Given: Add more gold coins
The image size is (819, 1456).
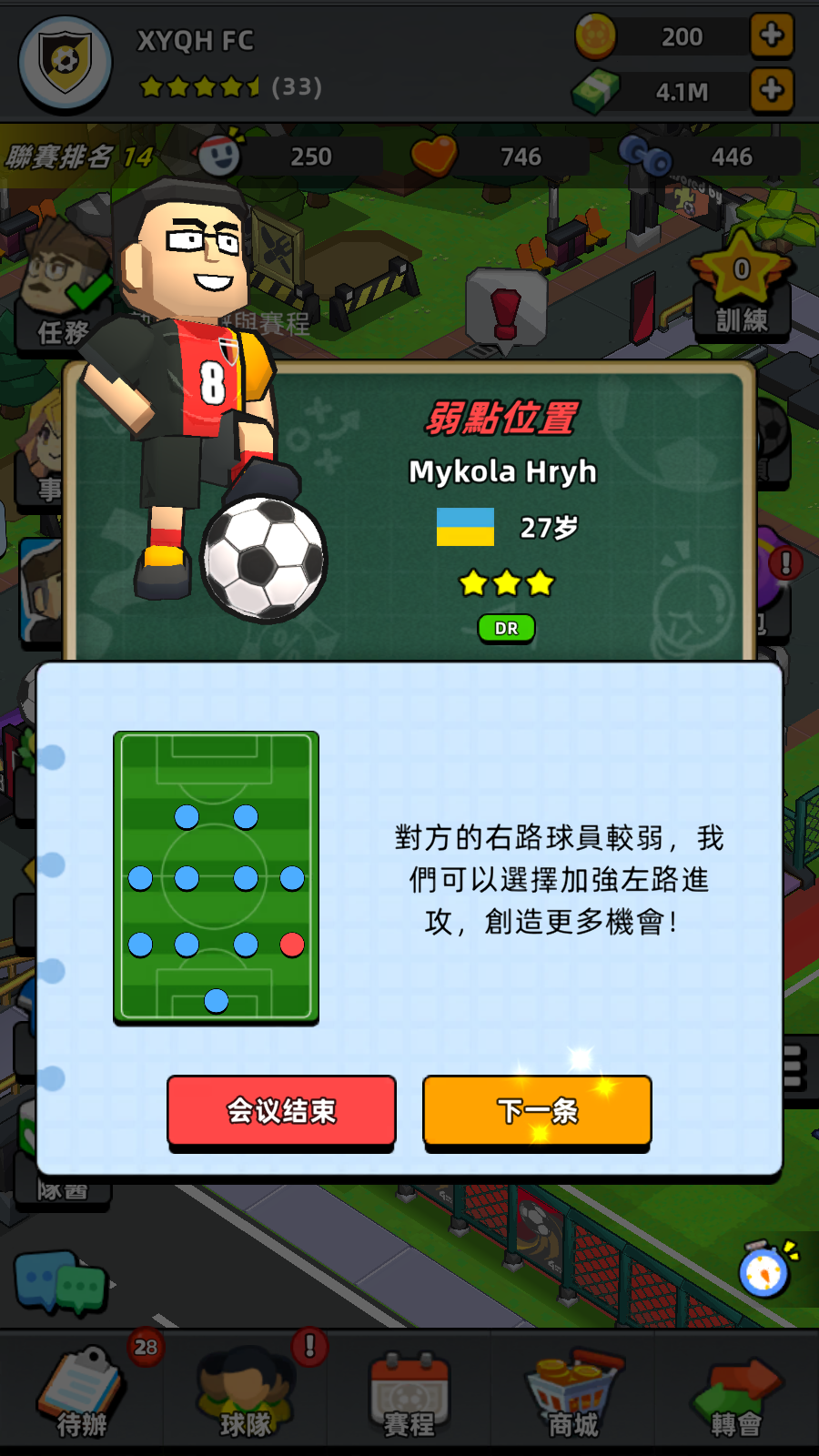Looking at the screenshot, I should (772, 36).
